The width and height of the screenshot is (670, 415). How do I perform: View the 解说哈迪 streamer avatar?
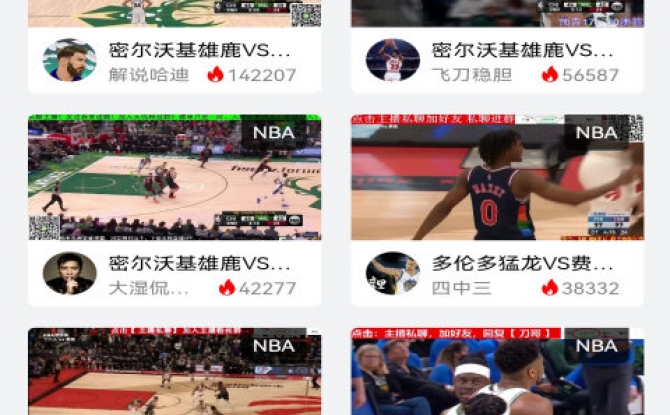pyautogui.click(x=69, y=61)
